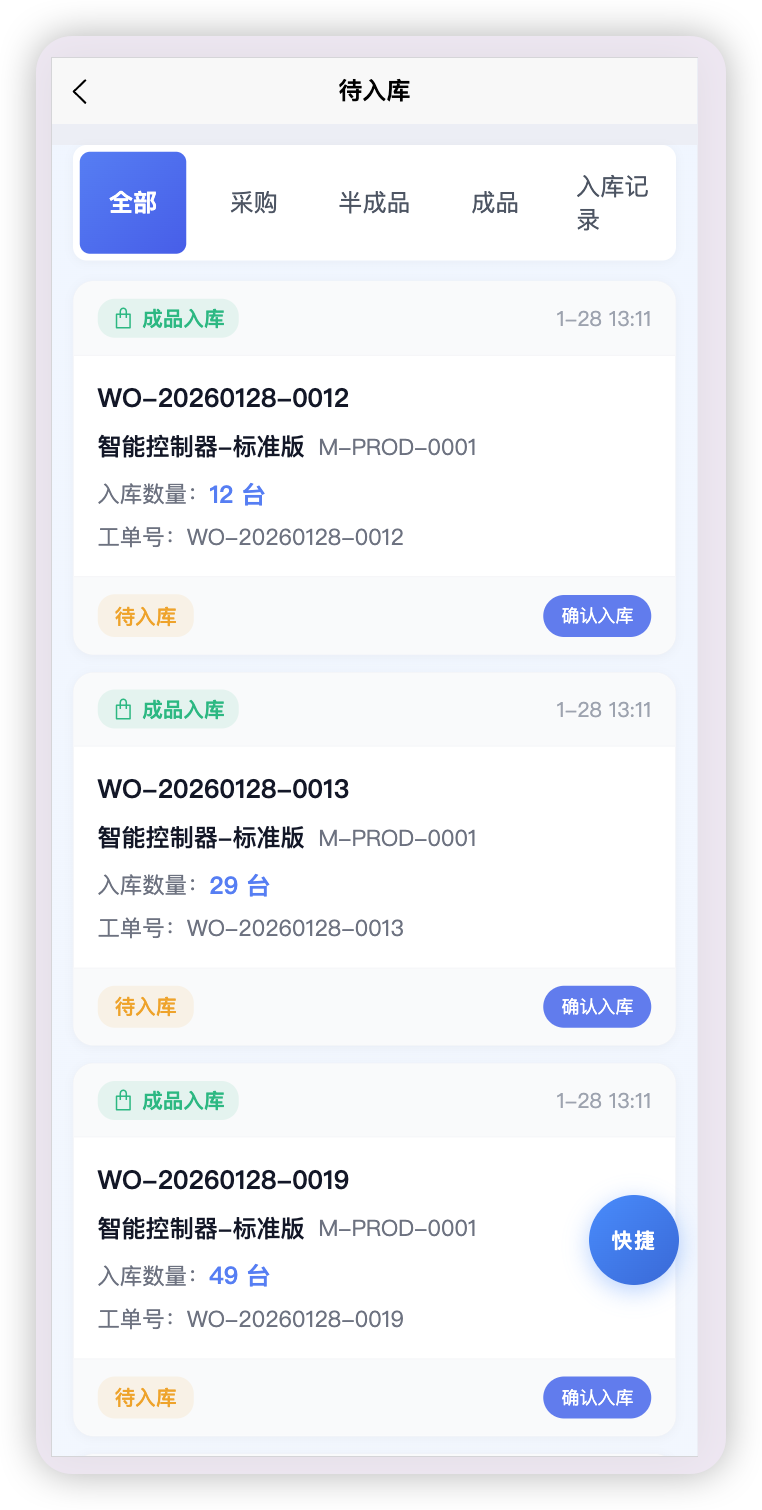This screenshot has height=1510, width=762.
Task: Click the bag icon beside 成品入库 on the last card
Action: pos(121,1100)
